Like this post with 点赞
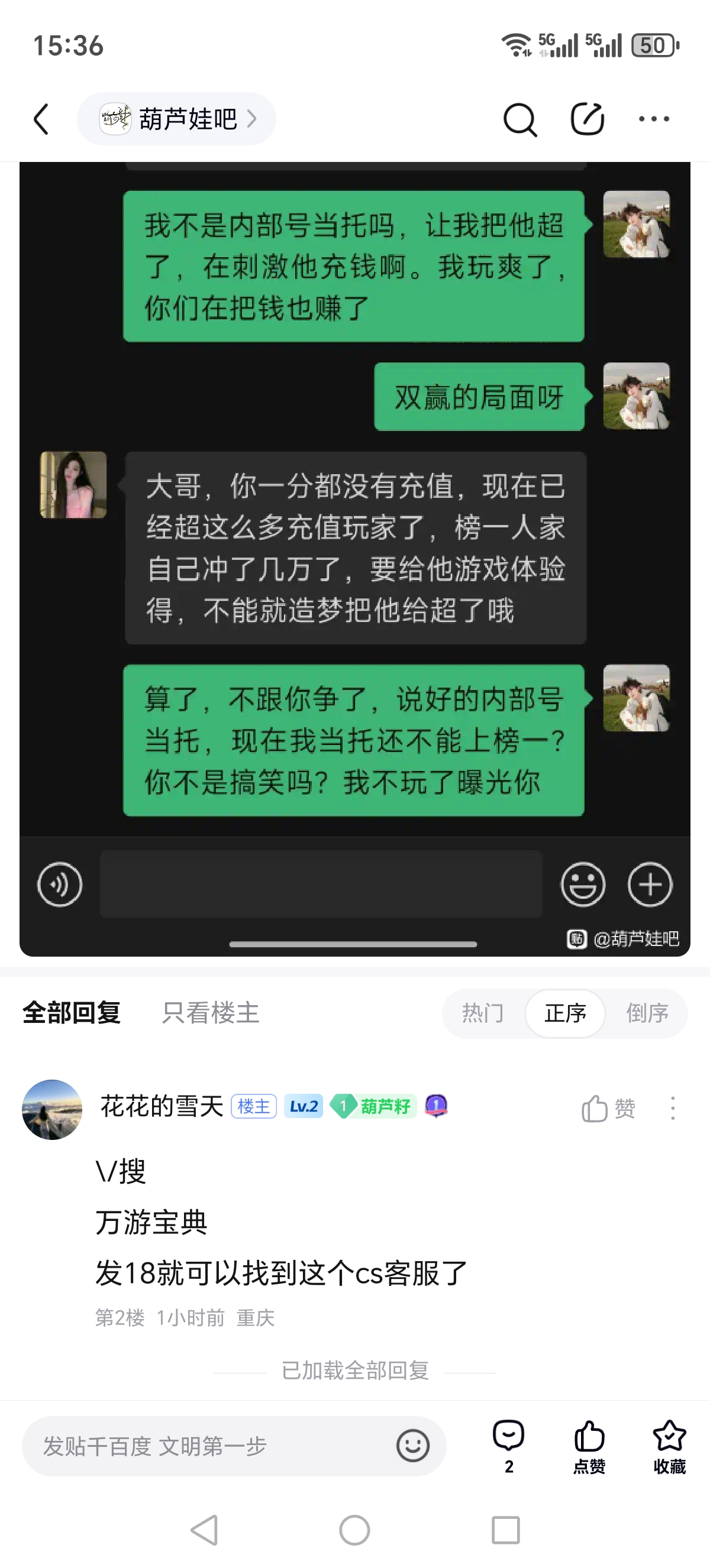Screen dimensions: 710x1568 coord(589,1446)
